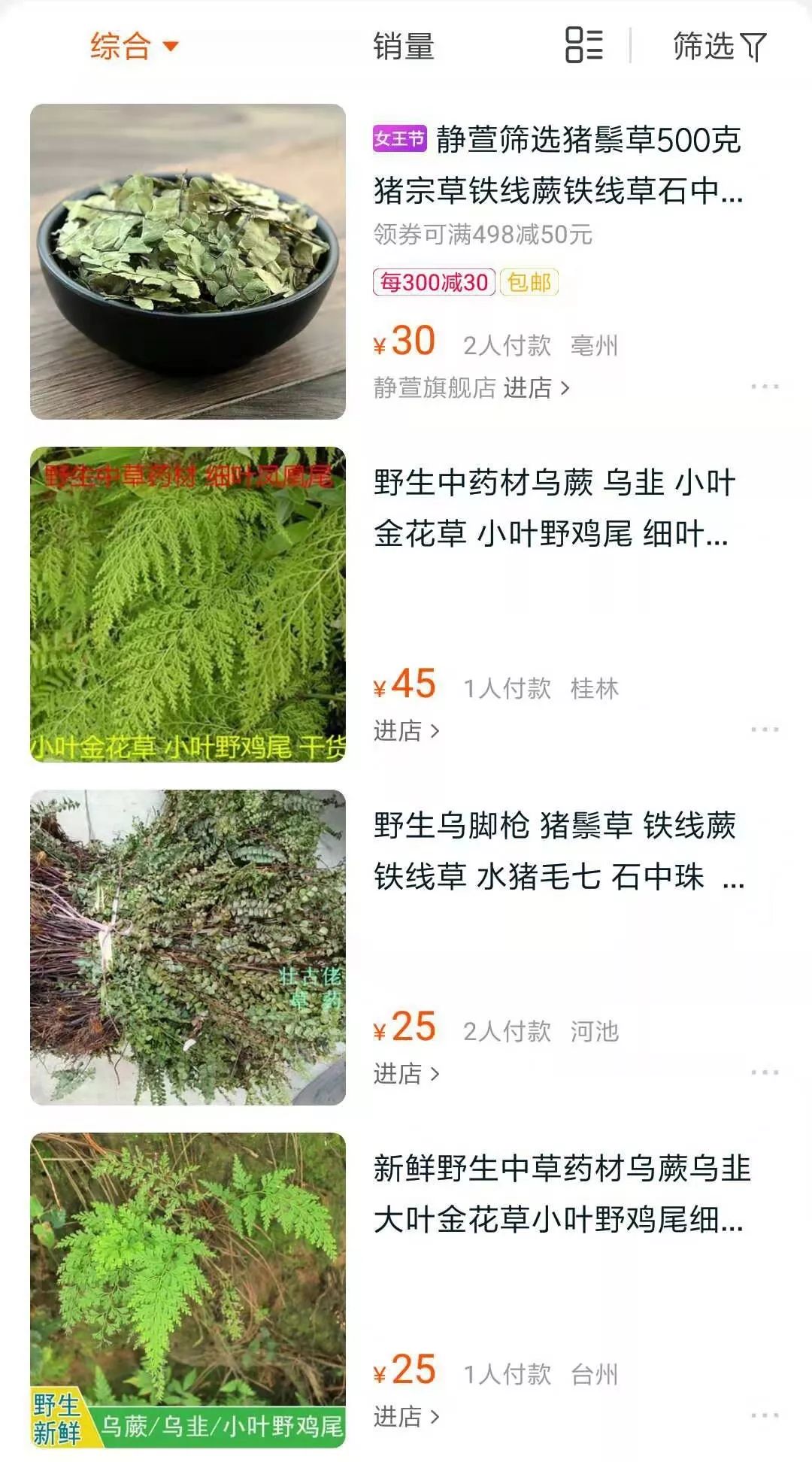812x1462 pixels.
Task: View the 新鲜野生中草药材乌蕨乌韭 listing
Action: point(560,1194)
